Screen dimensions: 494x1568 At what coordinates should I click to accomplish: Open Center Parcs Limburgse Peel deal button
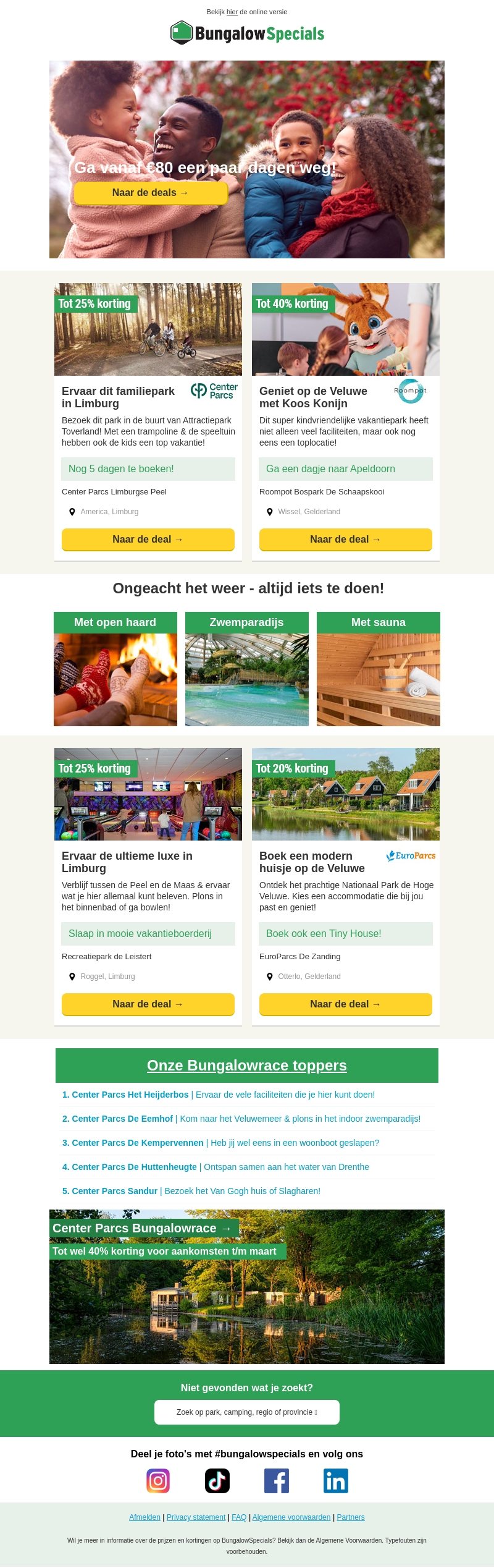[148, 539]
